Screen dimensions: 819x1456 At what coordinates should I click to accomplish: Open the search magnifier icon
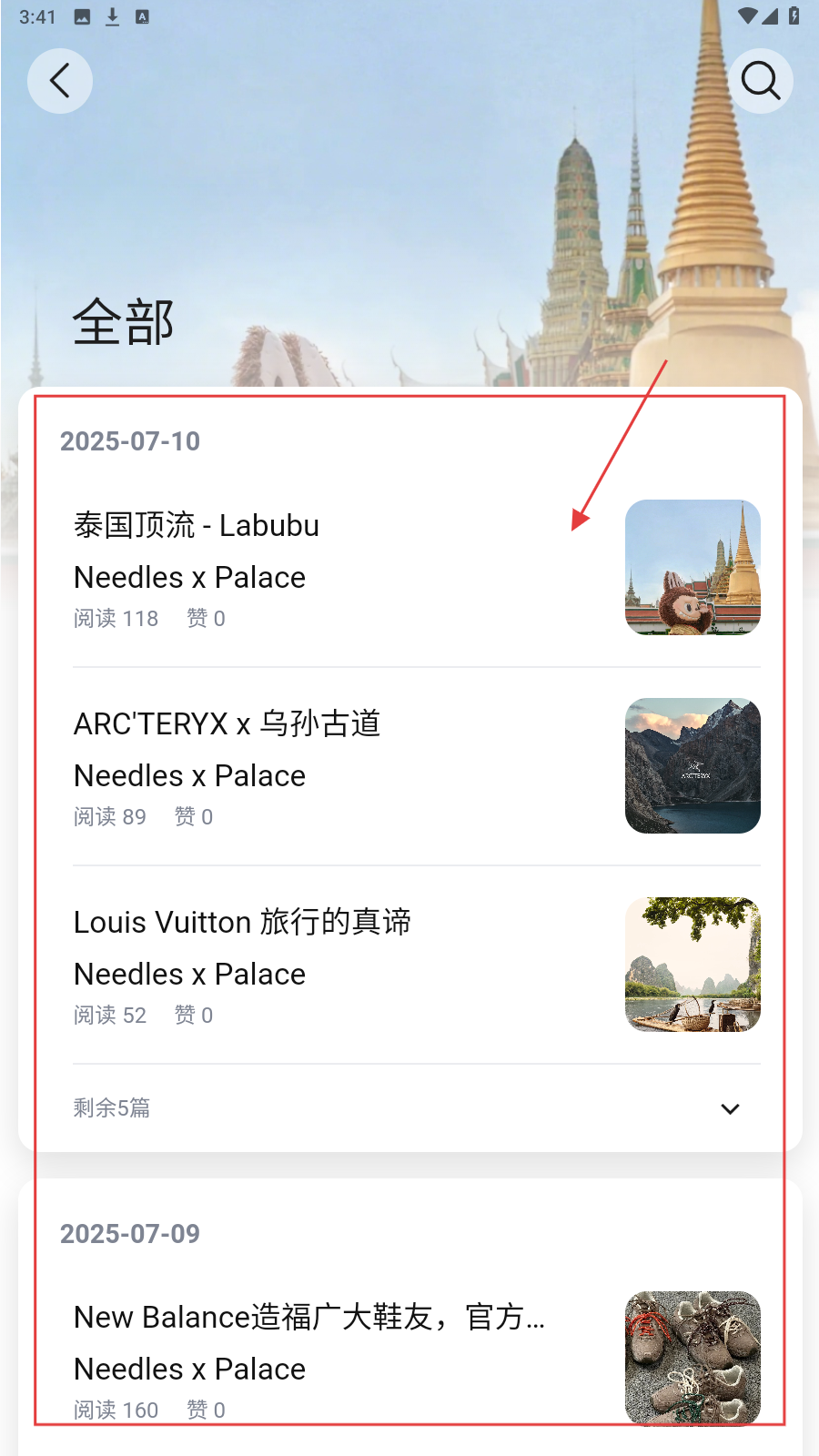pyautogui.click(x=760, y=81)
